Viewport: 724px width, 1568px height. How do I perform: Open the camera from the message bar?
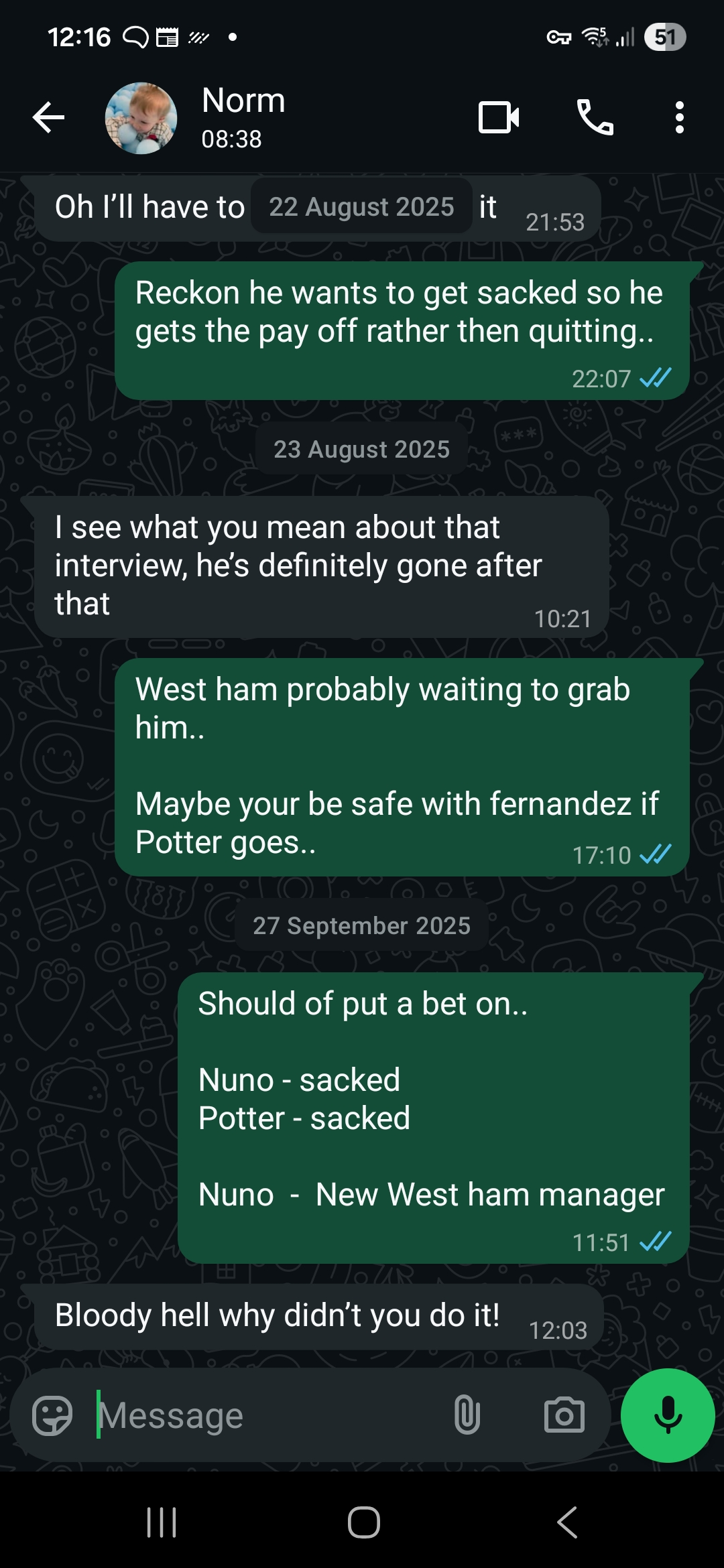[564, 1415]
